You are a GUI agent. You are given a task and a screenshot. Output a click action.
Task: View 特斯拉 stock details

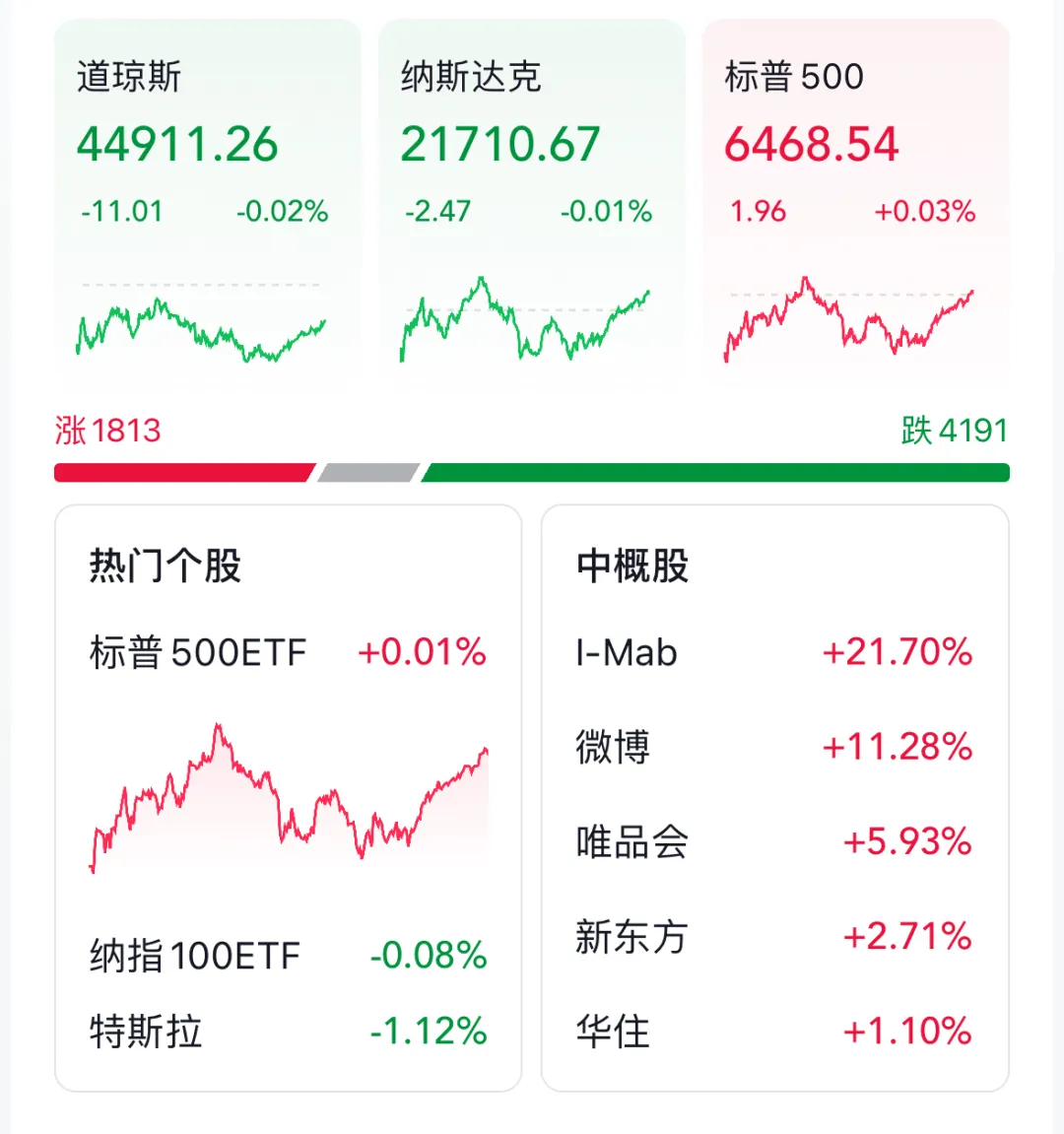click(x=288, y=1032)
